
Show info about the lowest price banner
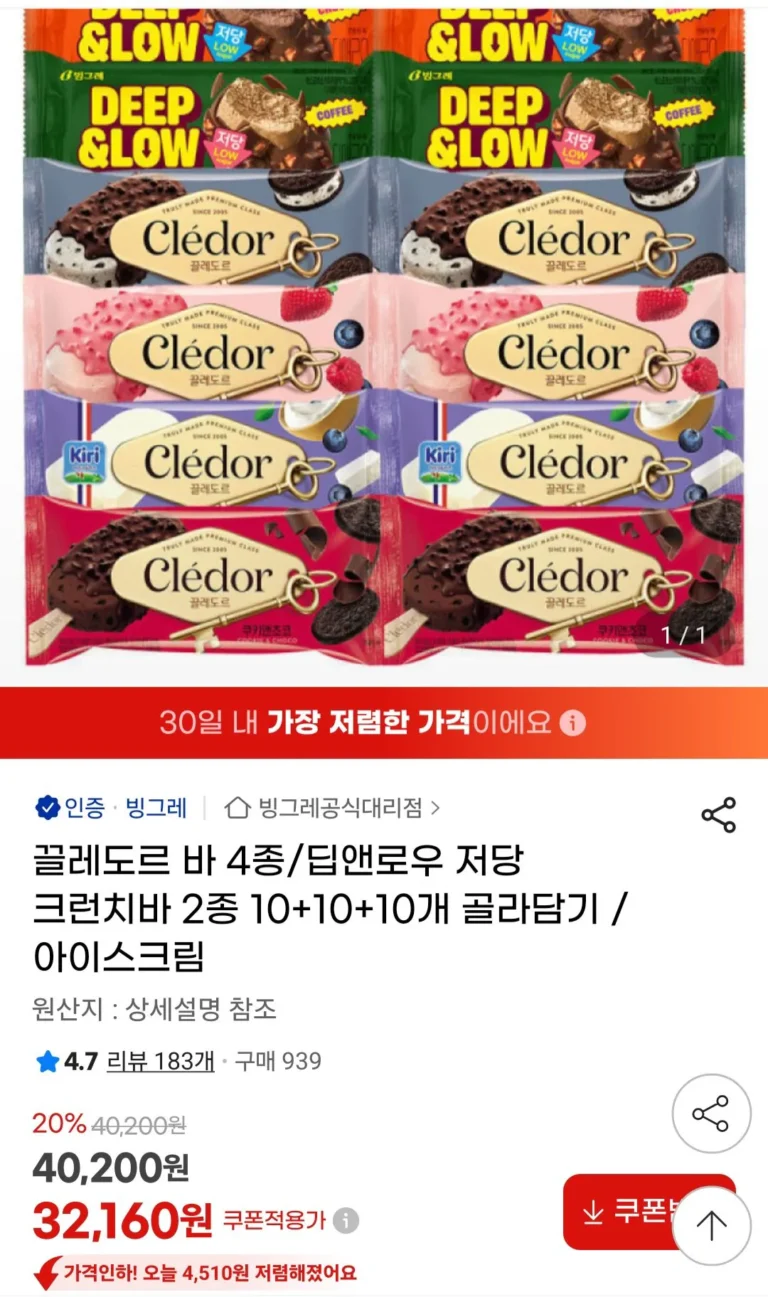(x=574, y=723)
